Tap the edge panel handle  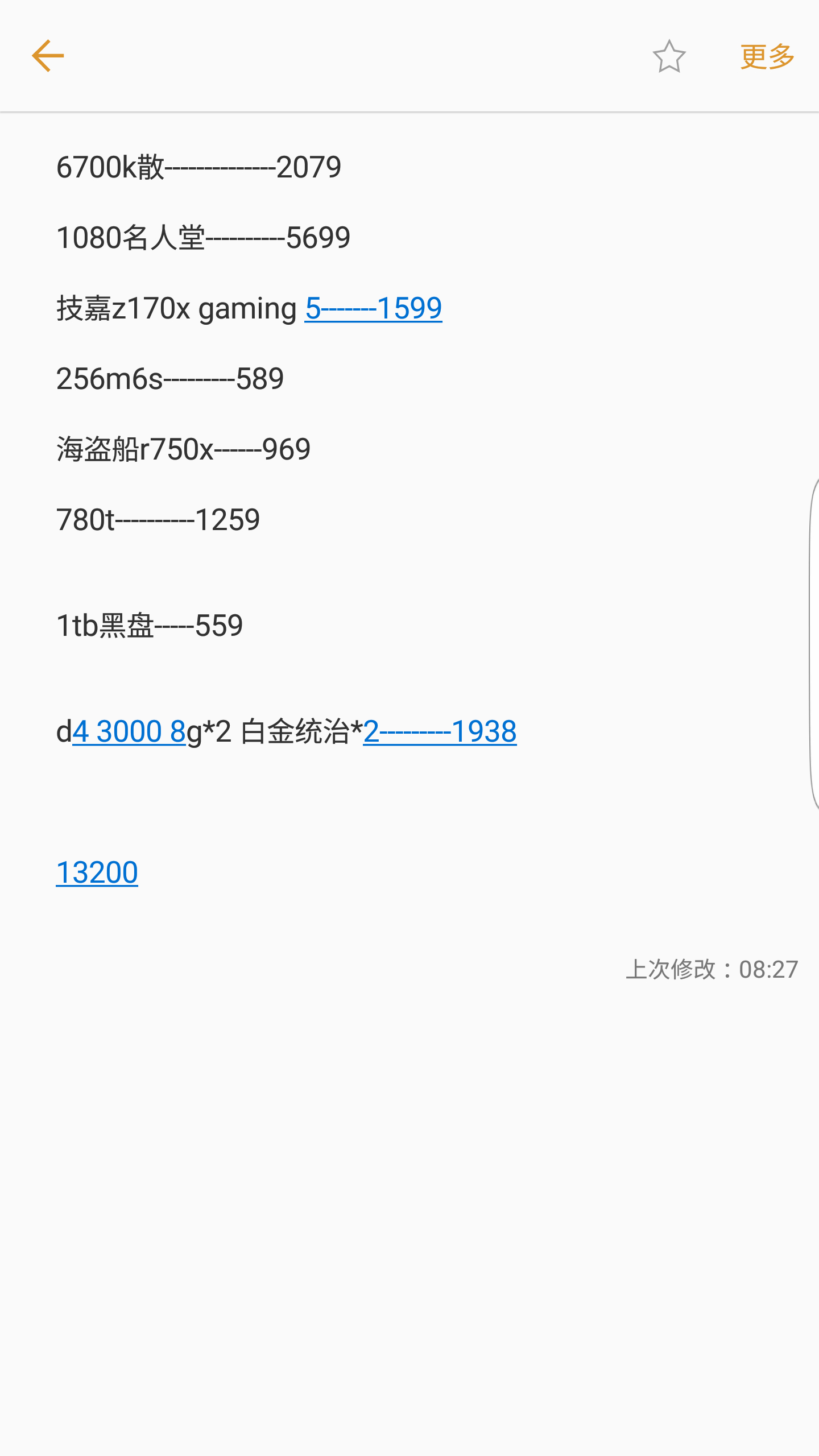814,644
